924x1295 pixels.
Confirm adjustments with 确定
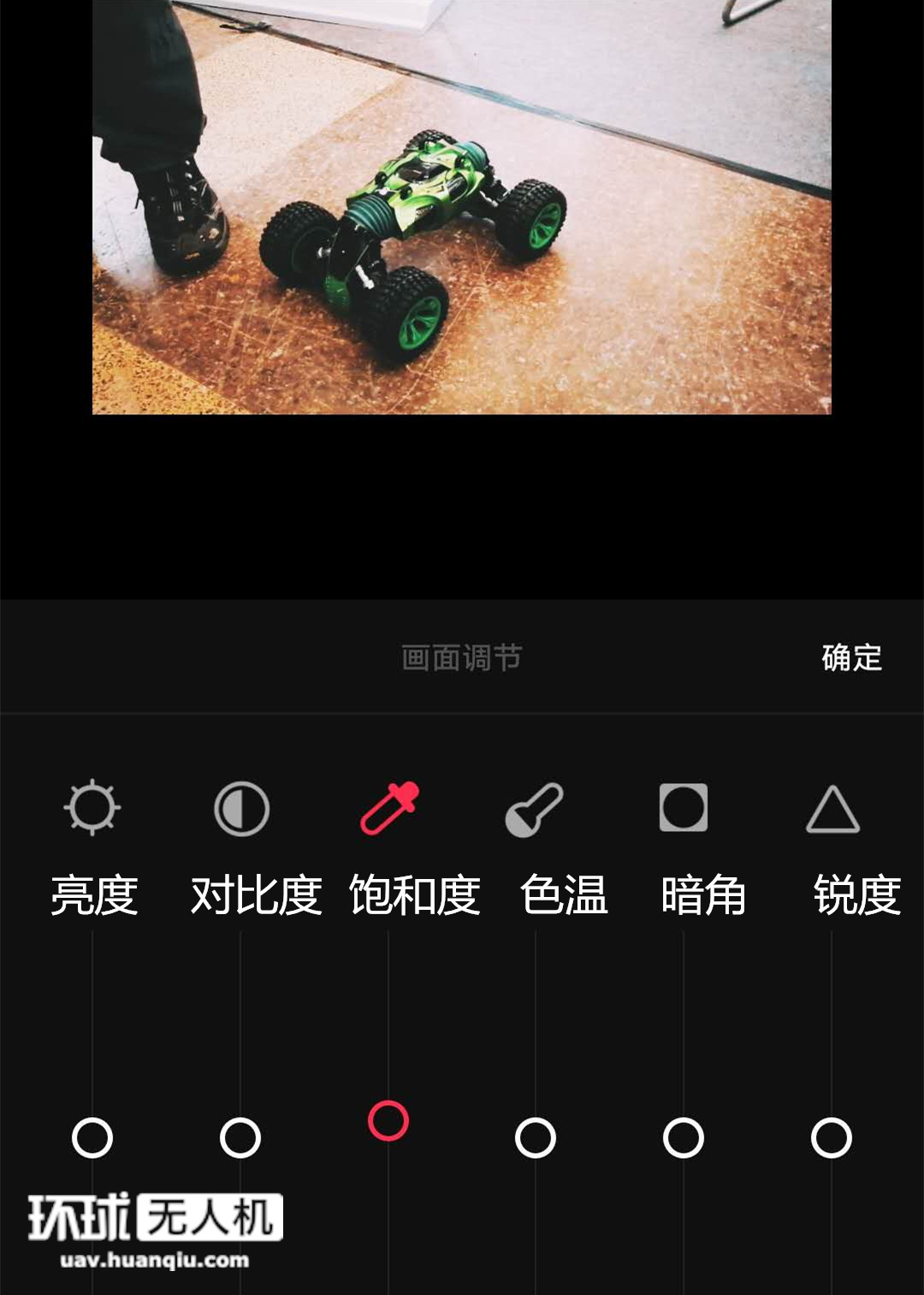[851, 657]
